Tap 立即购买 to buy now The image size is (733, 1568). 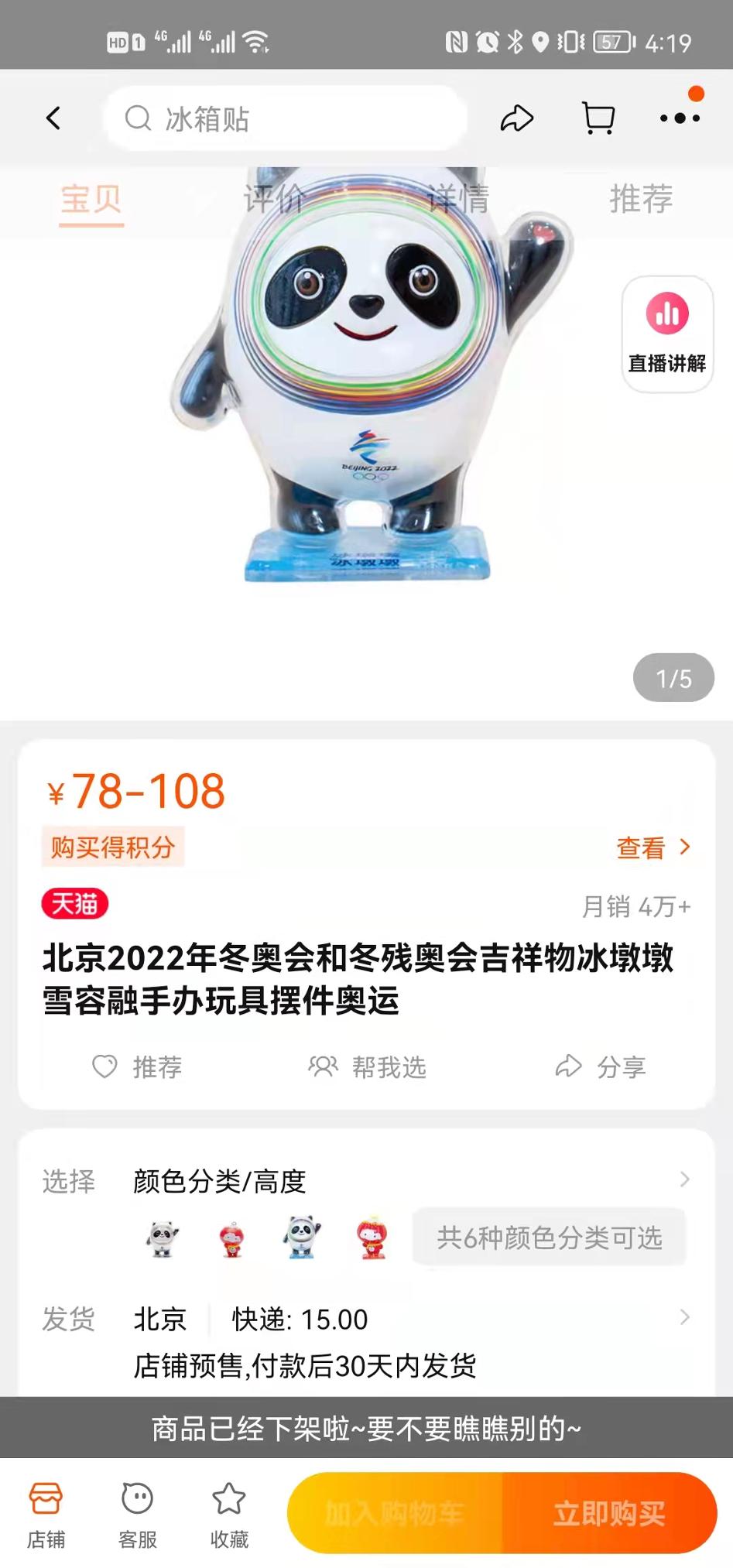coord(609,1513)
